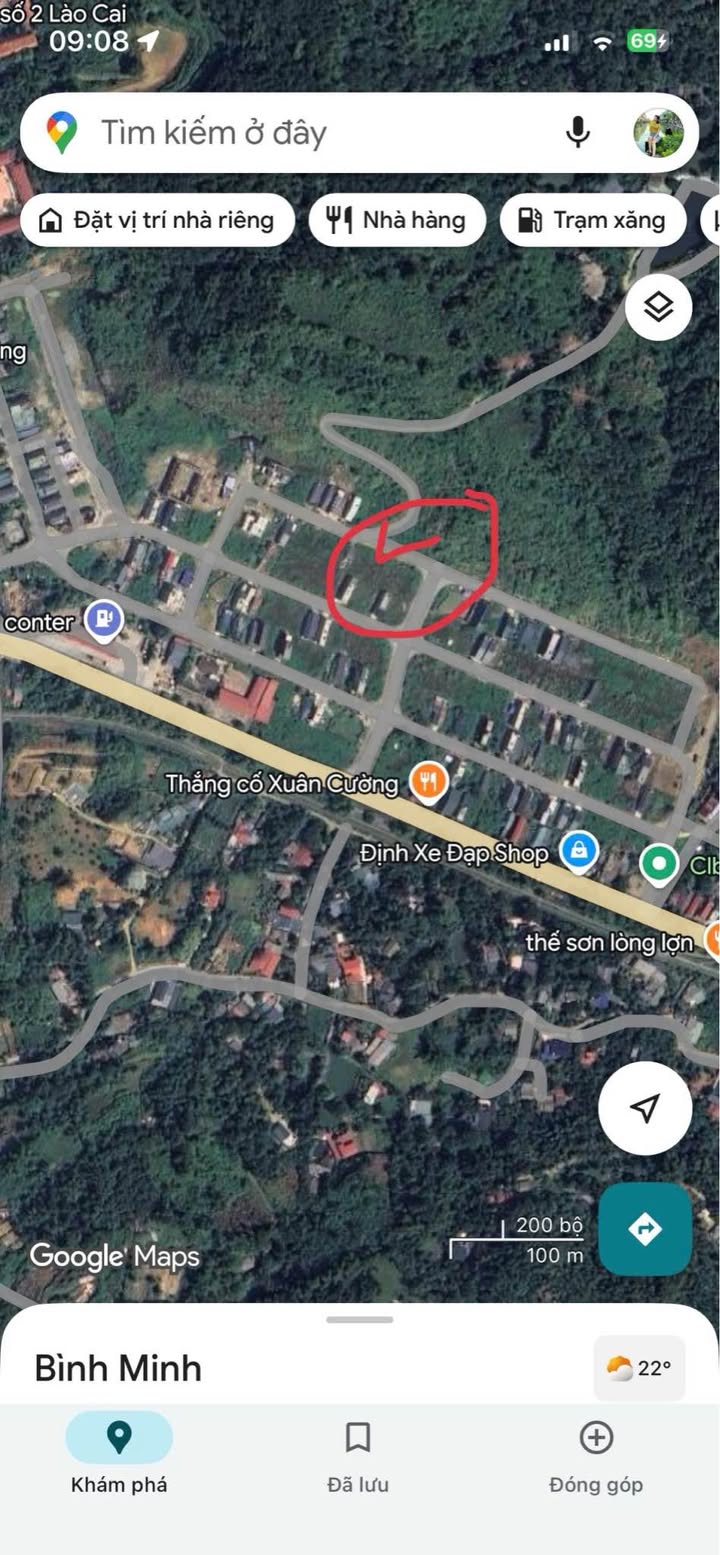Start voice search with the microphone

(x=578, y=132)
